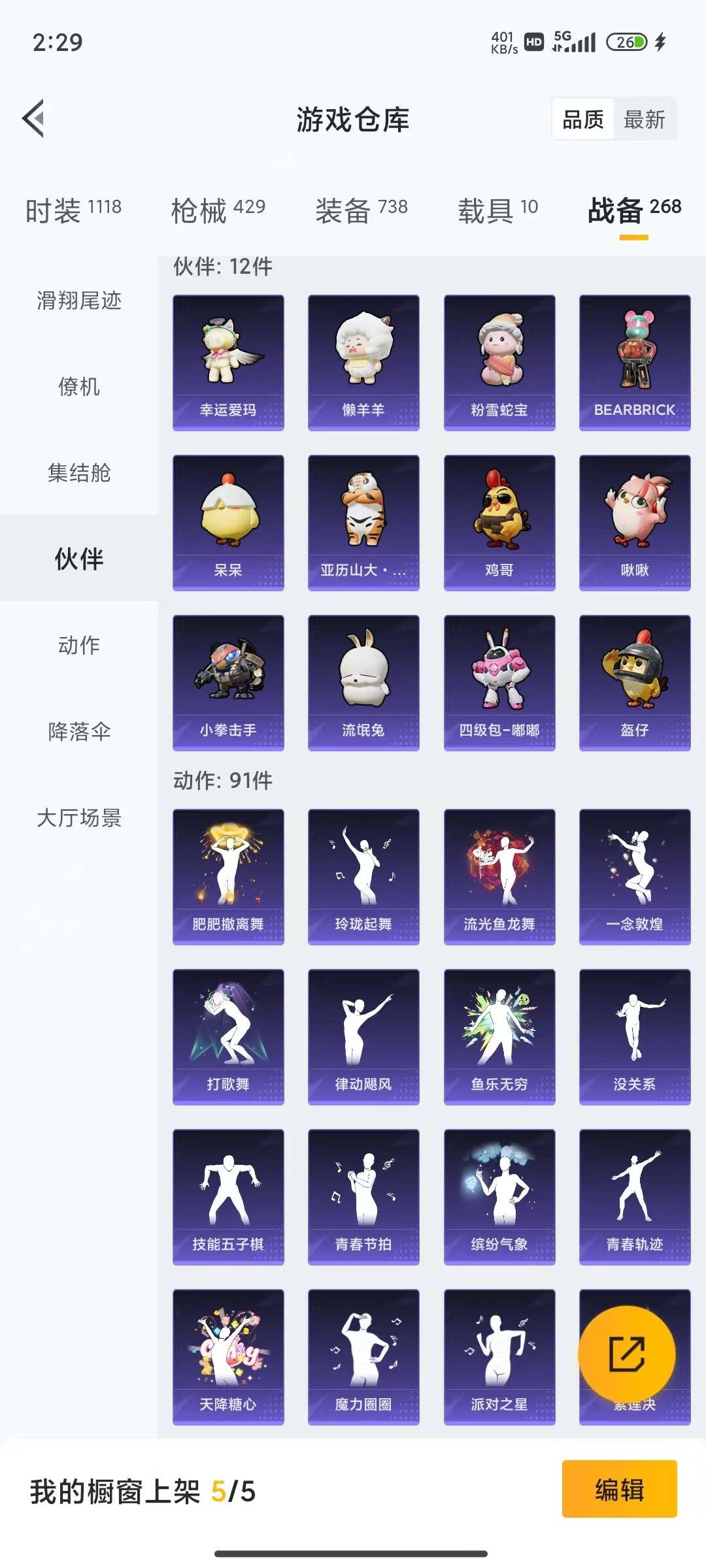Enable 品质 sorting mode
This screenshot has width=706, height=1568.
point(584,119)
